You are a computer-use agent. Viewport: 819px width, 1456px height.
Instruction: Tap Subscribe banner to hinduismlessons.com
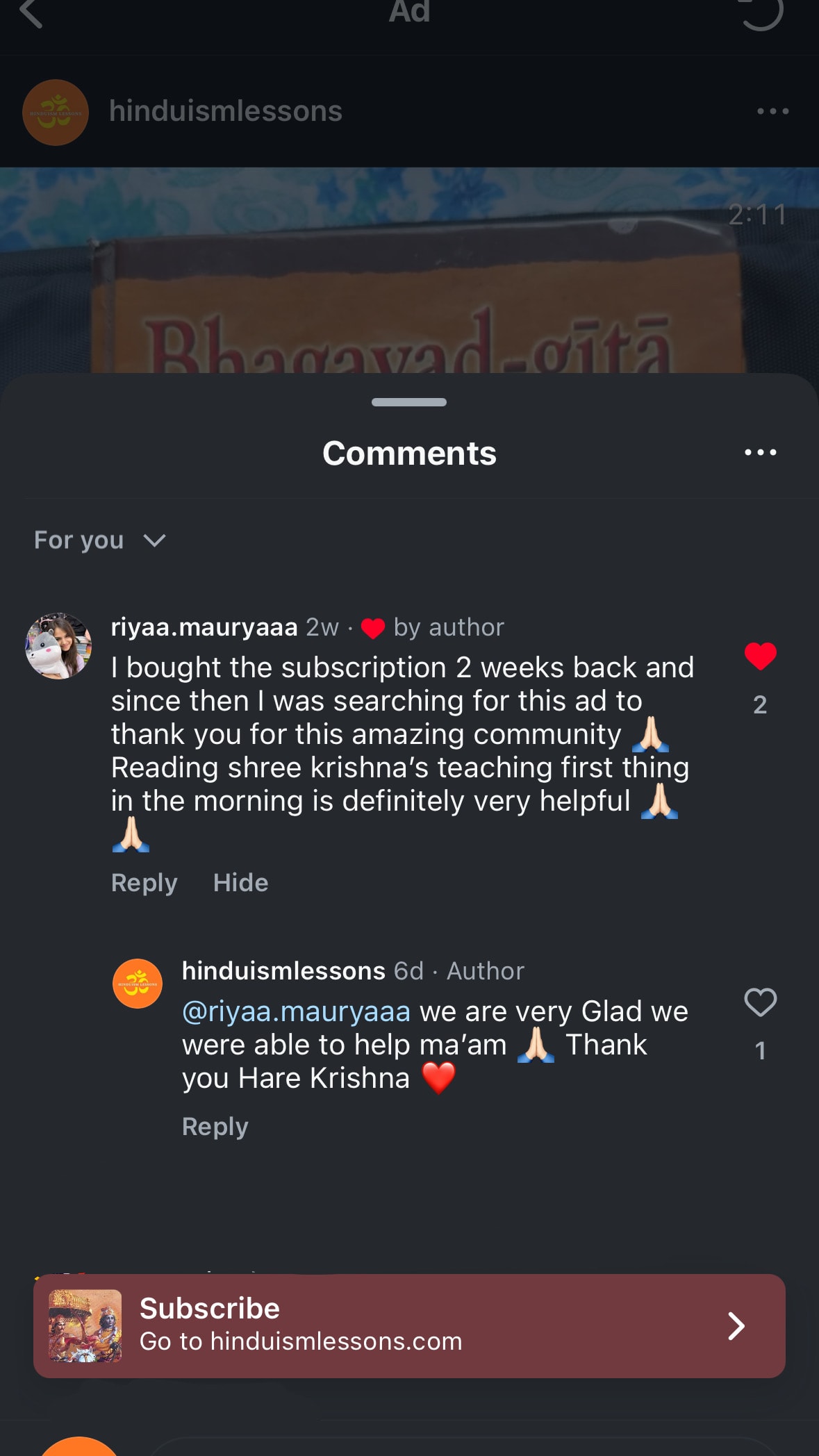(x=409, y=1326)
